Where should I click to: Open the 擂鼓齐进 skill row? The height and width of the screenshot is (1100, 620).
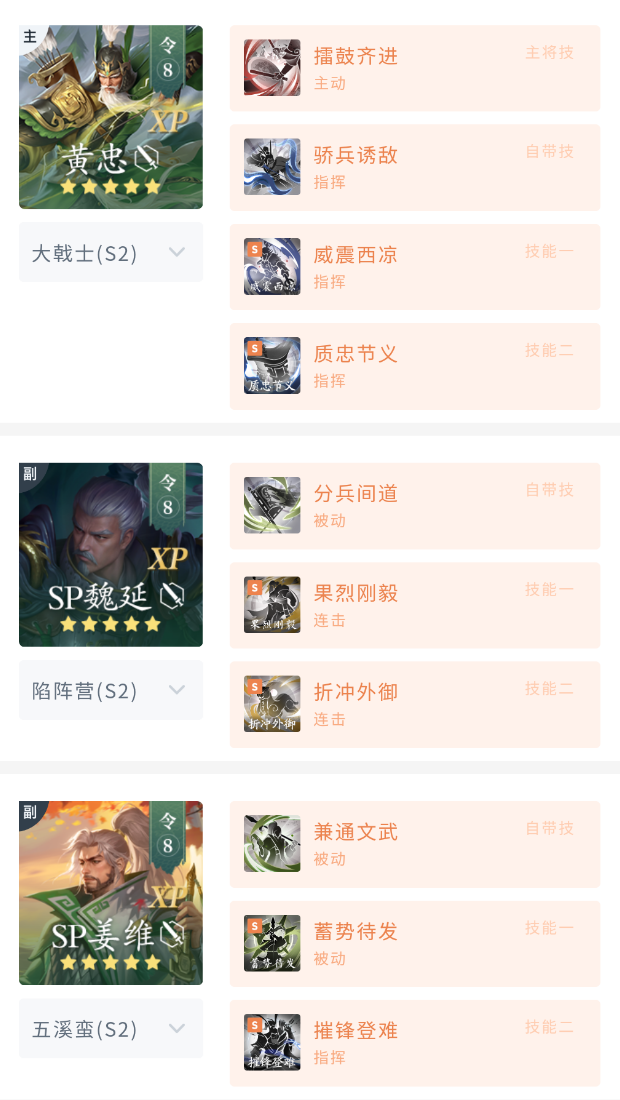point(414,68)
